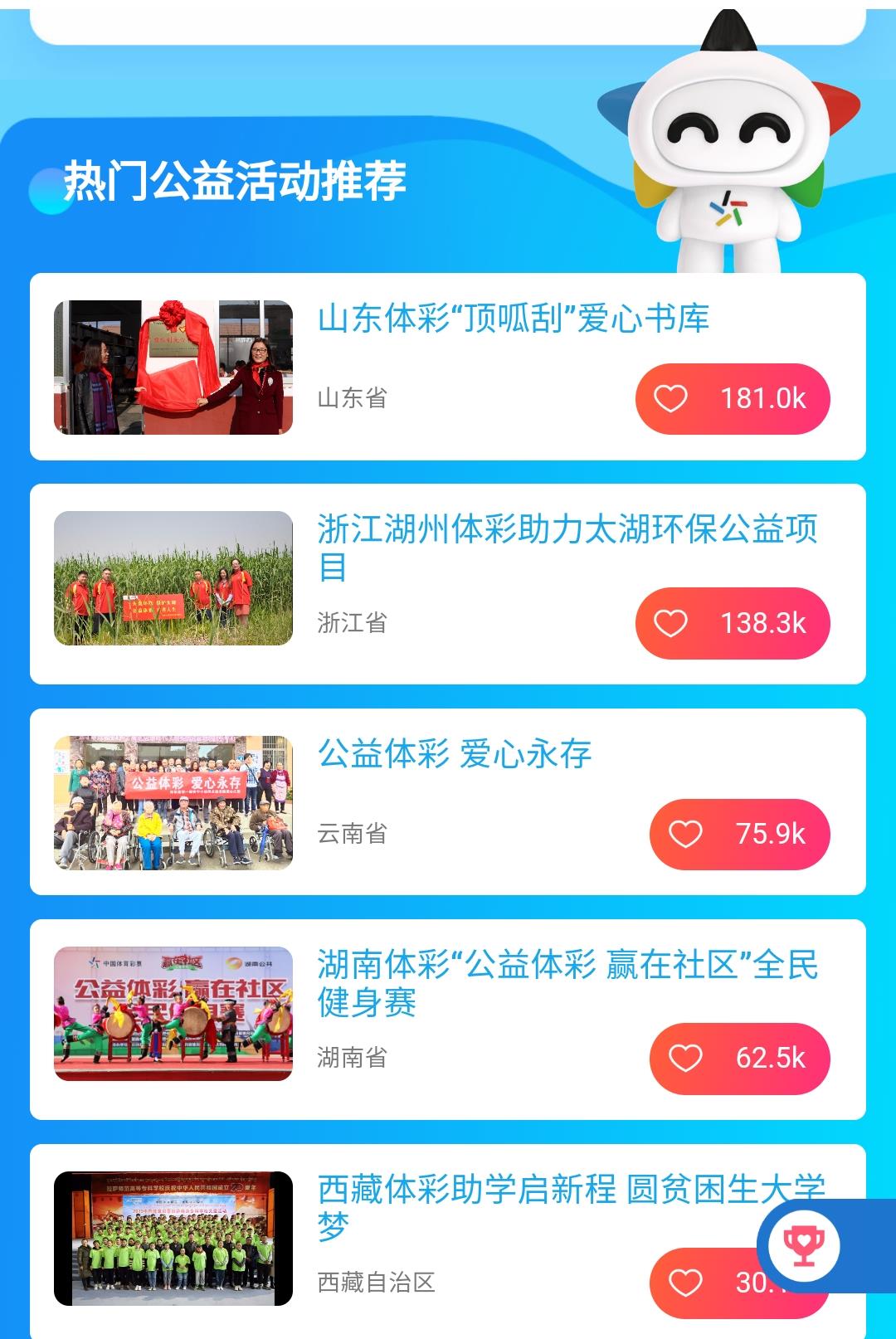The image size is (896, 1339).
Task: Like the 山东省 activity with 181.0k hearts
Action: [x=733, y=399]
